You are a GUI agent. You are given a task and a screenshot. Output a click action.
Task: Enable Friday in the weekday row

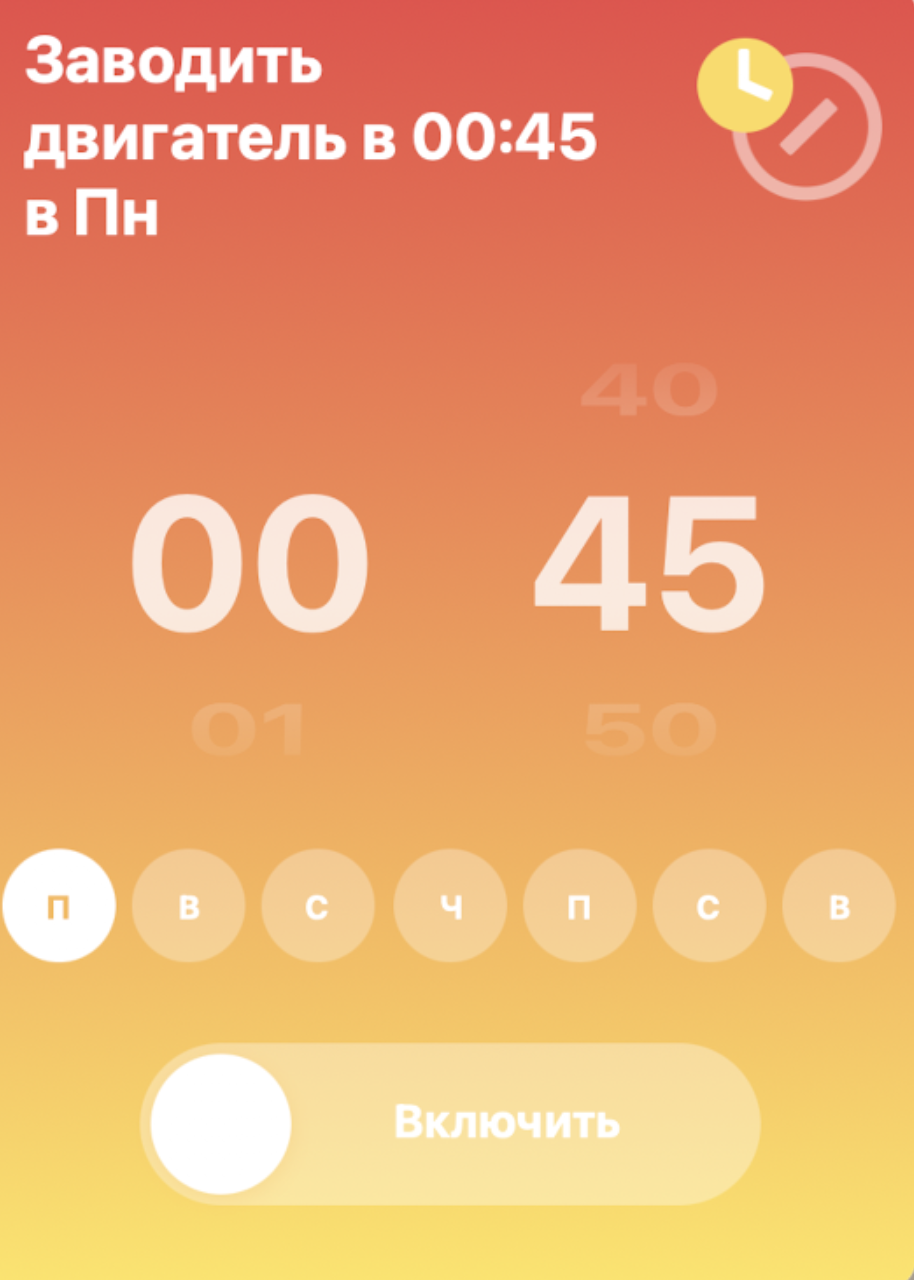click(x=579, y=906)
